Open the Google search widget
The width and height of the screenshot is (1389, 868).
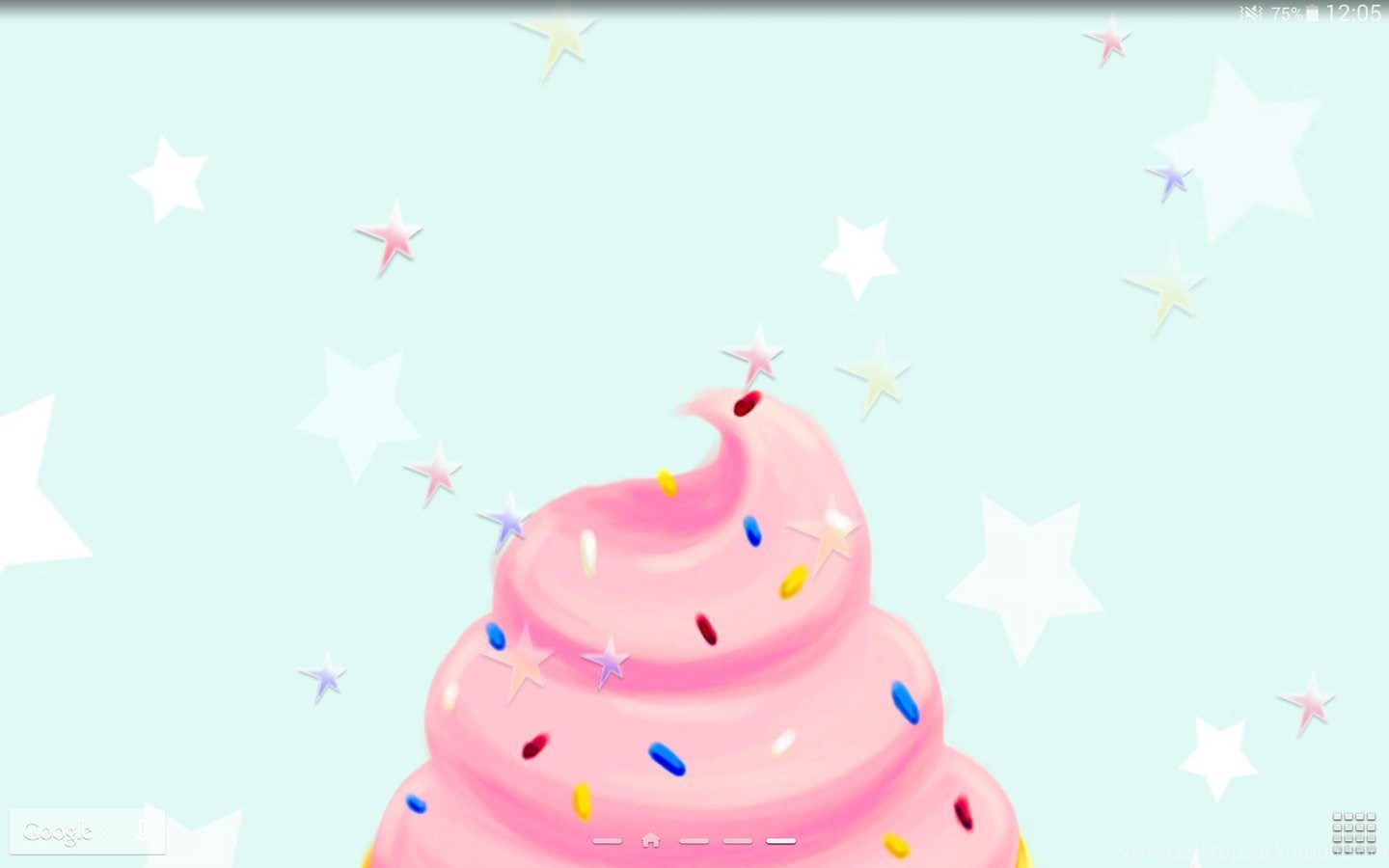tap(60, 831)
